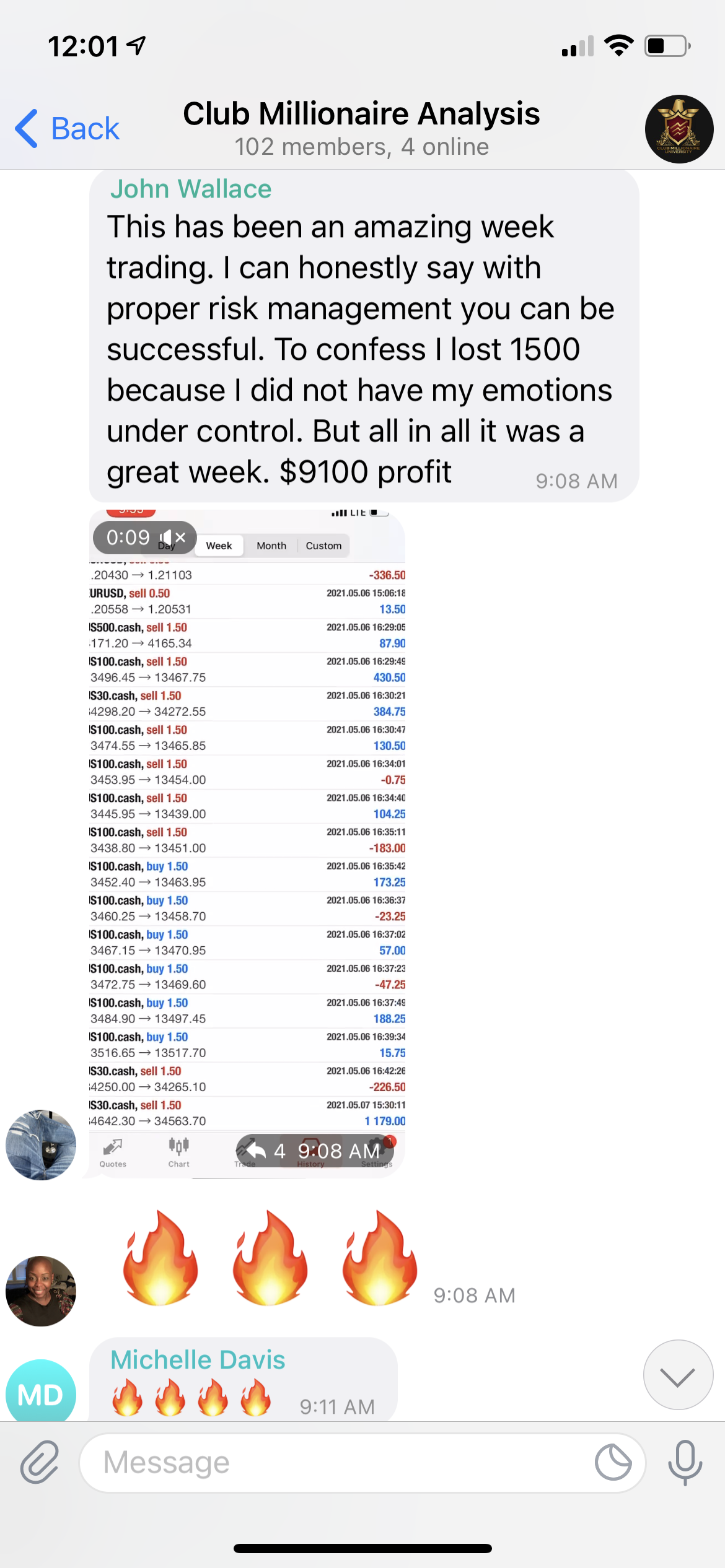The width and height of the screenshot is (725, 1568).
Task: Open the fire emoji sender's avatar
Action: [x=41, y=1291]
